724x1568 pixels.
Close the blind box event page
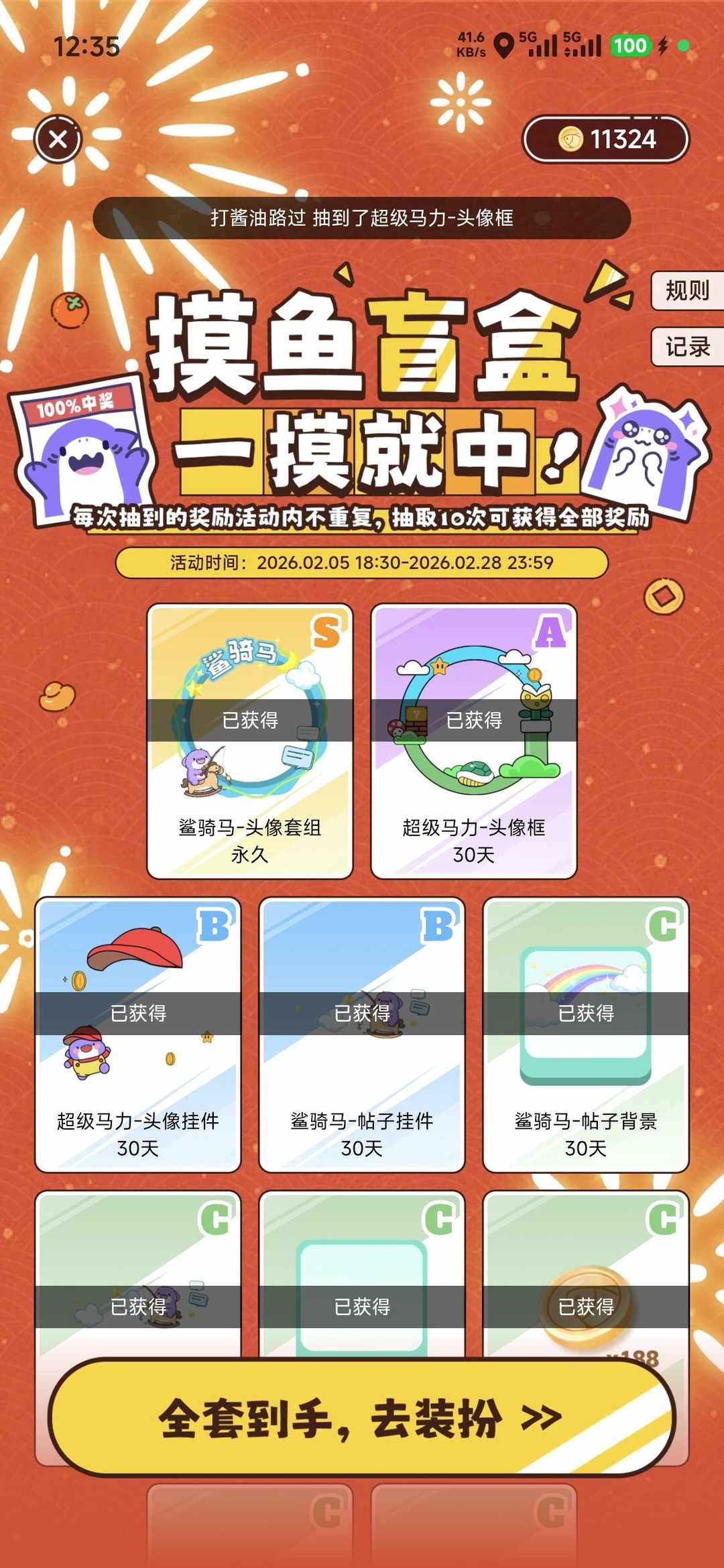[x=57, y=139]
